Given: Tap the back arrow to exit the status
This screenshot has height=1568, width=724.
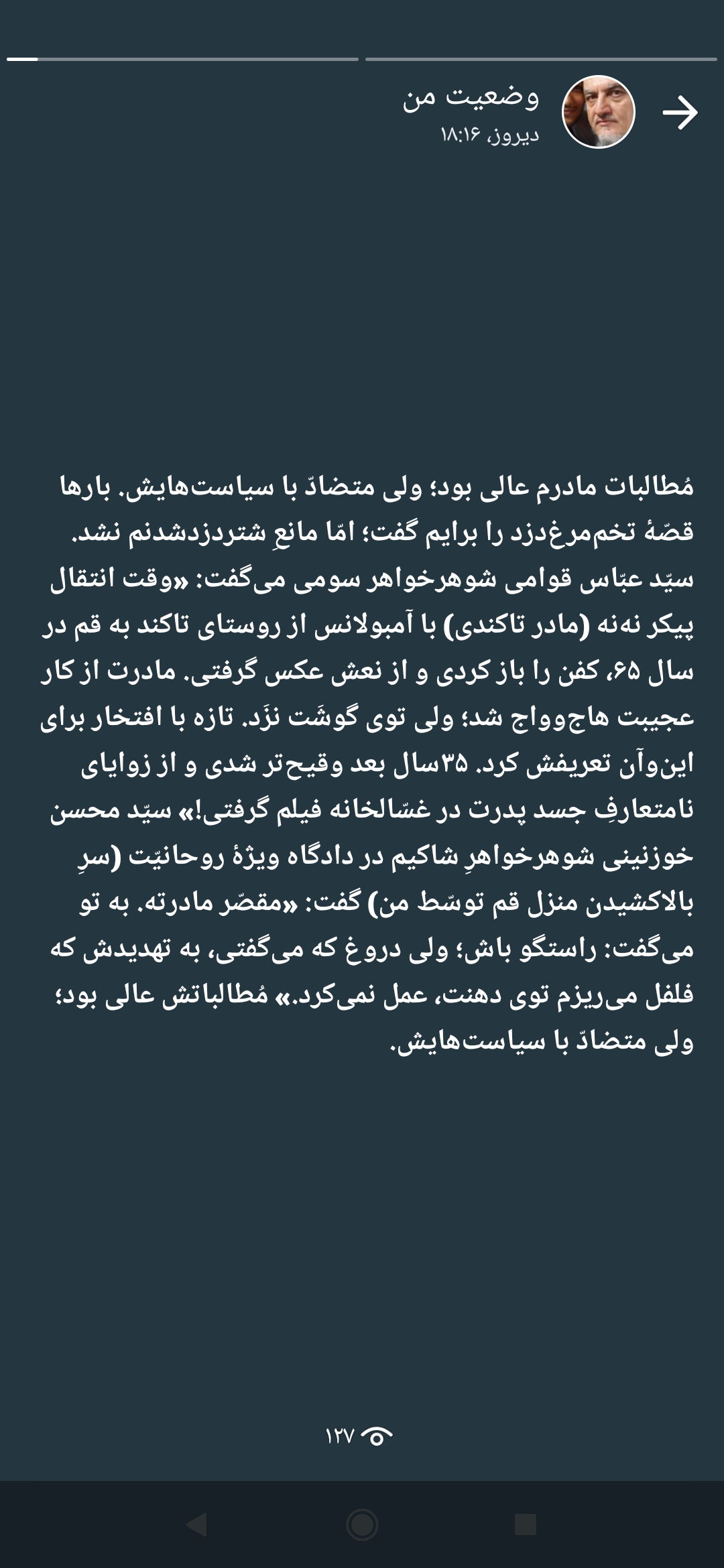Looking at the screenshot, I should pyautogui.click(x=680, y=112).
